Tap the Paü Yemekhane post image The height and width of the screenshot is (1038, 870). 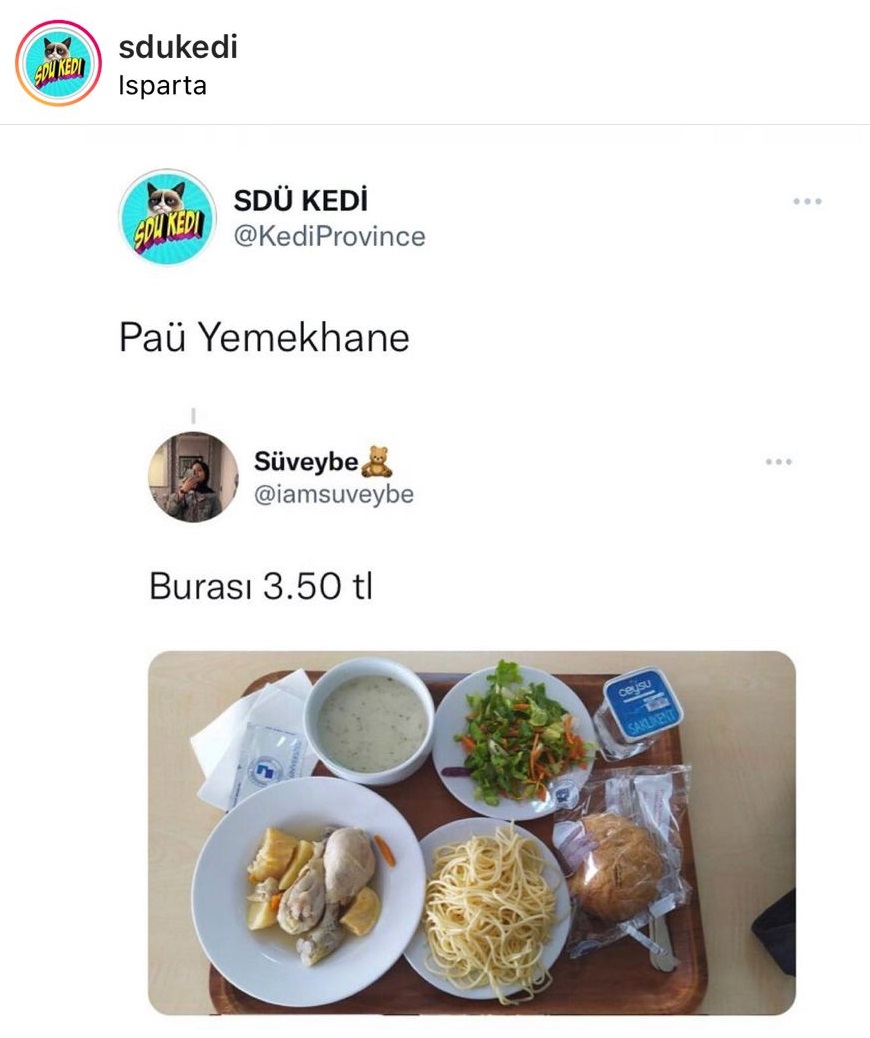pos(471,832)
